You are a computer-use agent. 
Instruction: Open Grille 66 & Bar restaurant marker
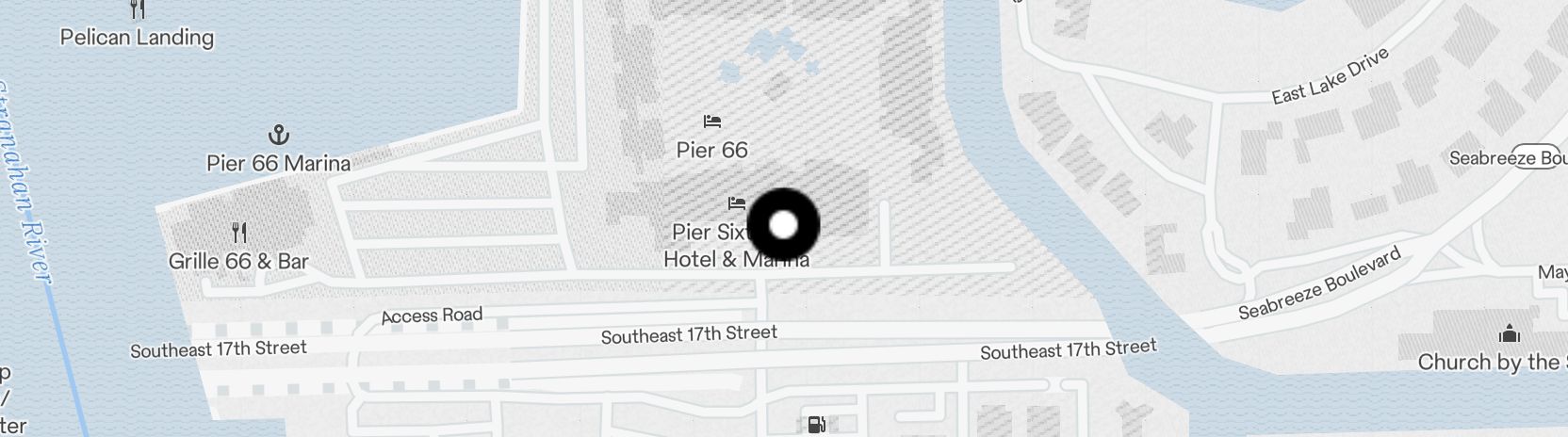pos(239,233)
